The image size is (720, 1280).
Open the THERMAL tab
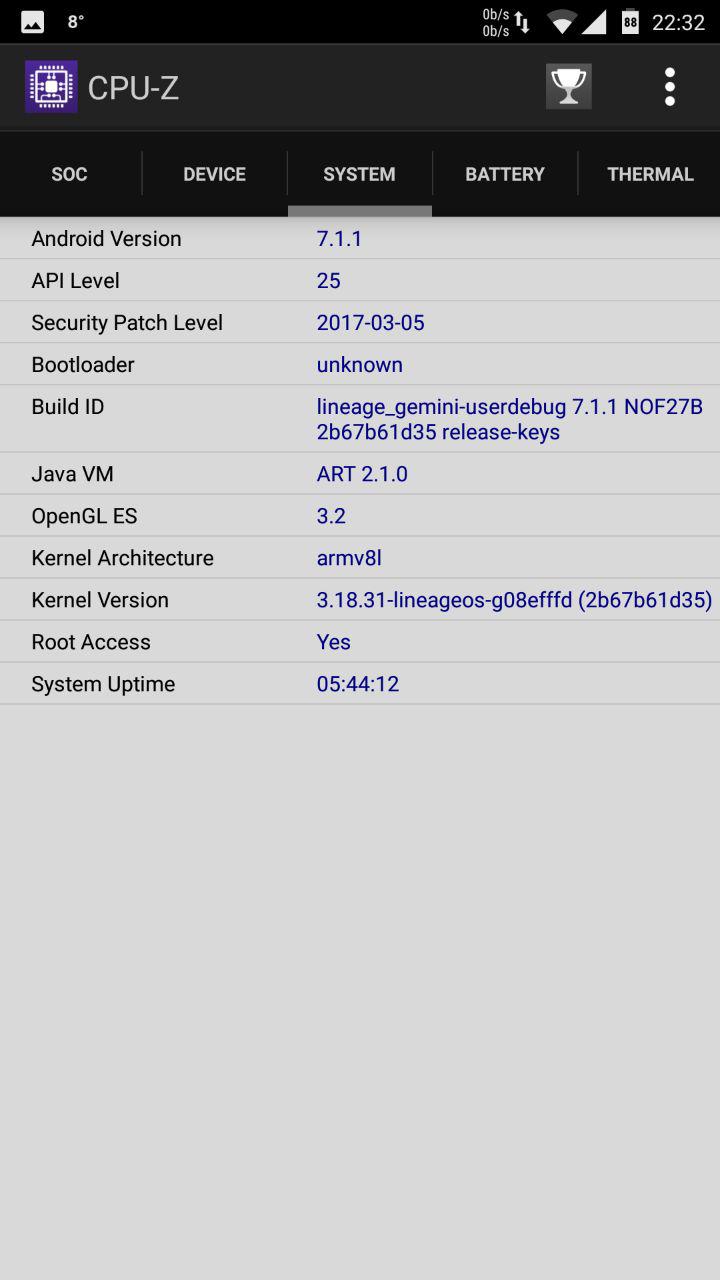(650, 174)
